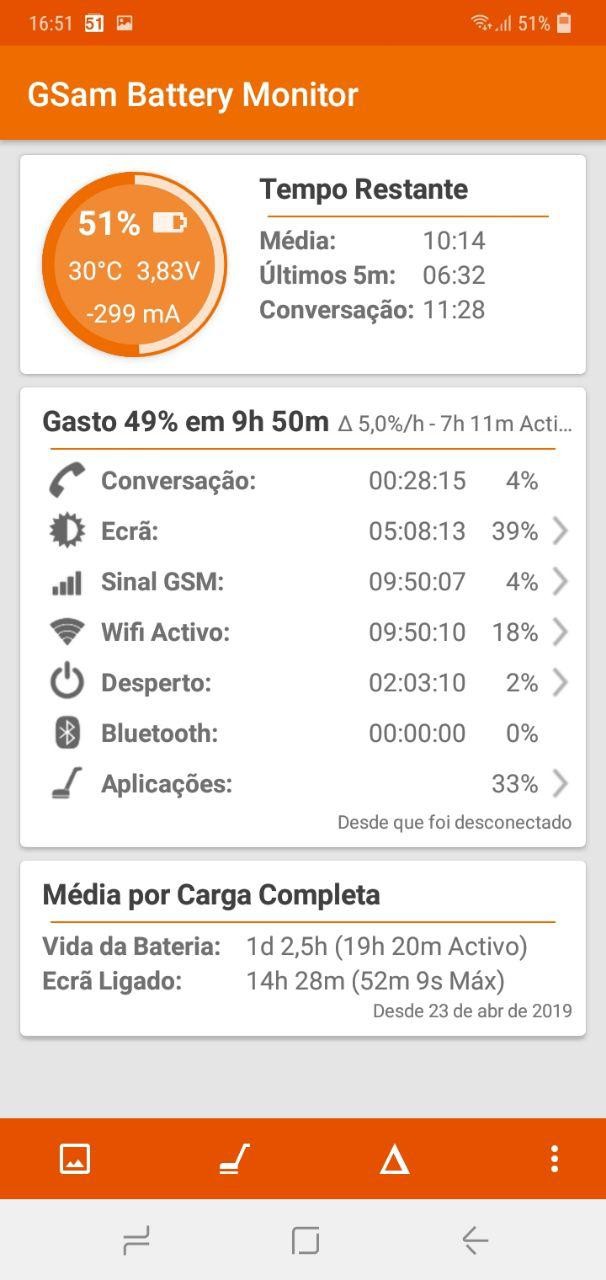Screen dimensions: 606x1280
Task: Go back with the system back button
Action: (x=475, y=1241)
